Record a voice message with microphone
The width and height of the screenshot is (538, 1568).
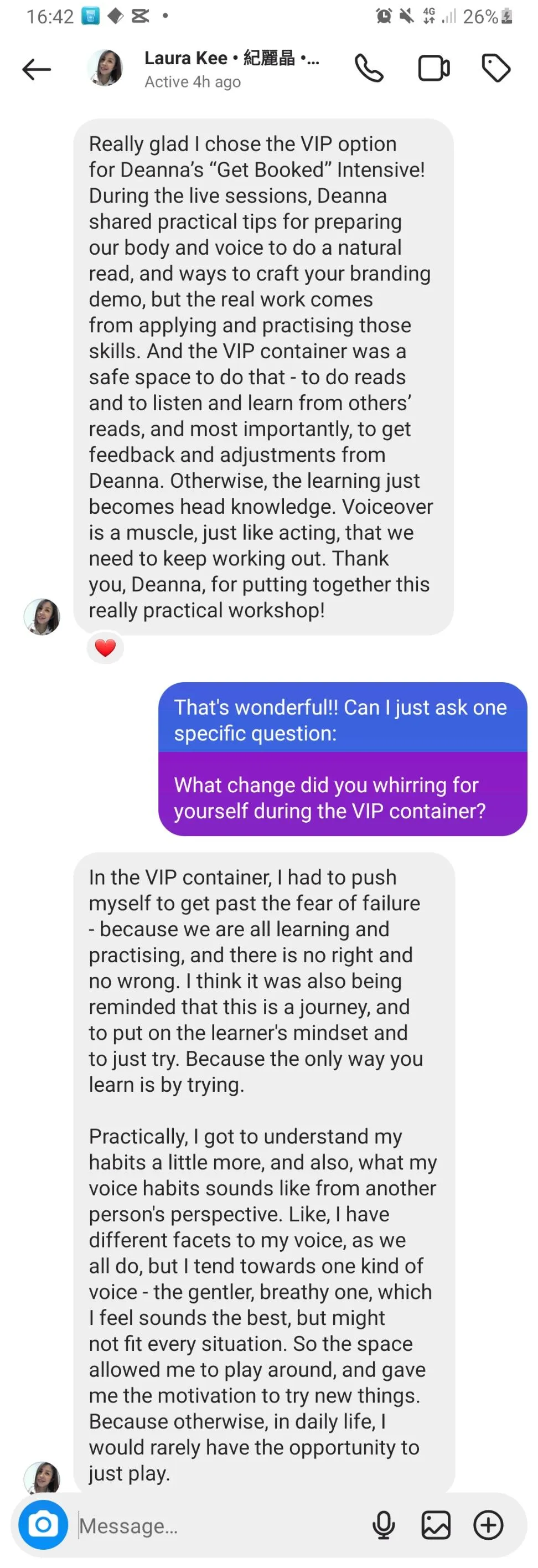[384, 1525]
